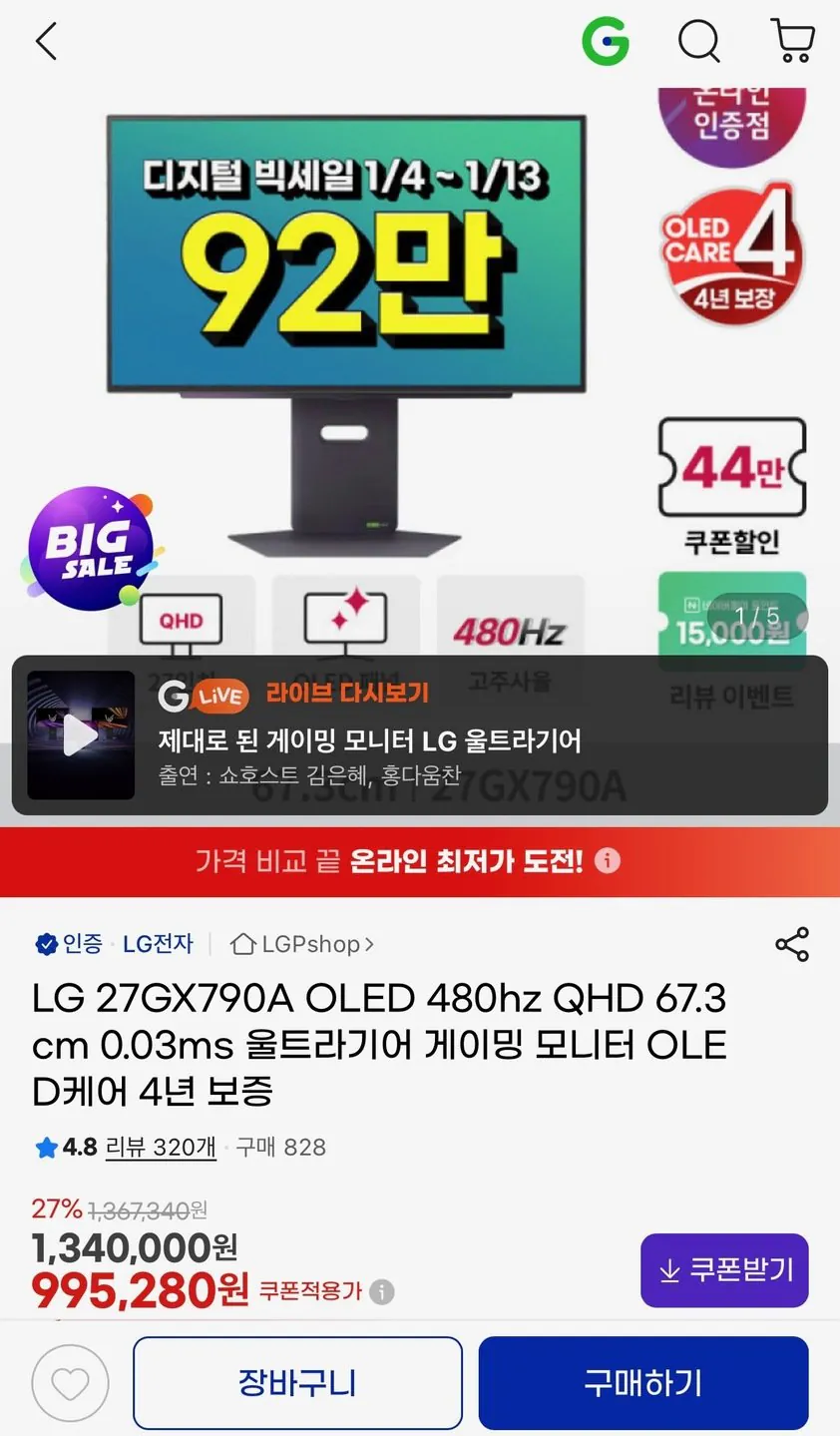Viewport: 840px width, 1436px height.
Task: View 리뷰 320개 reviews link
Action: coord(161,1147)
